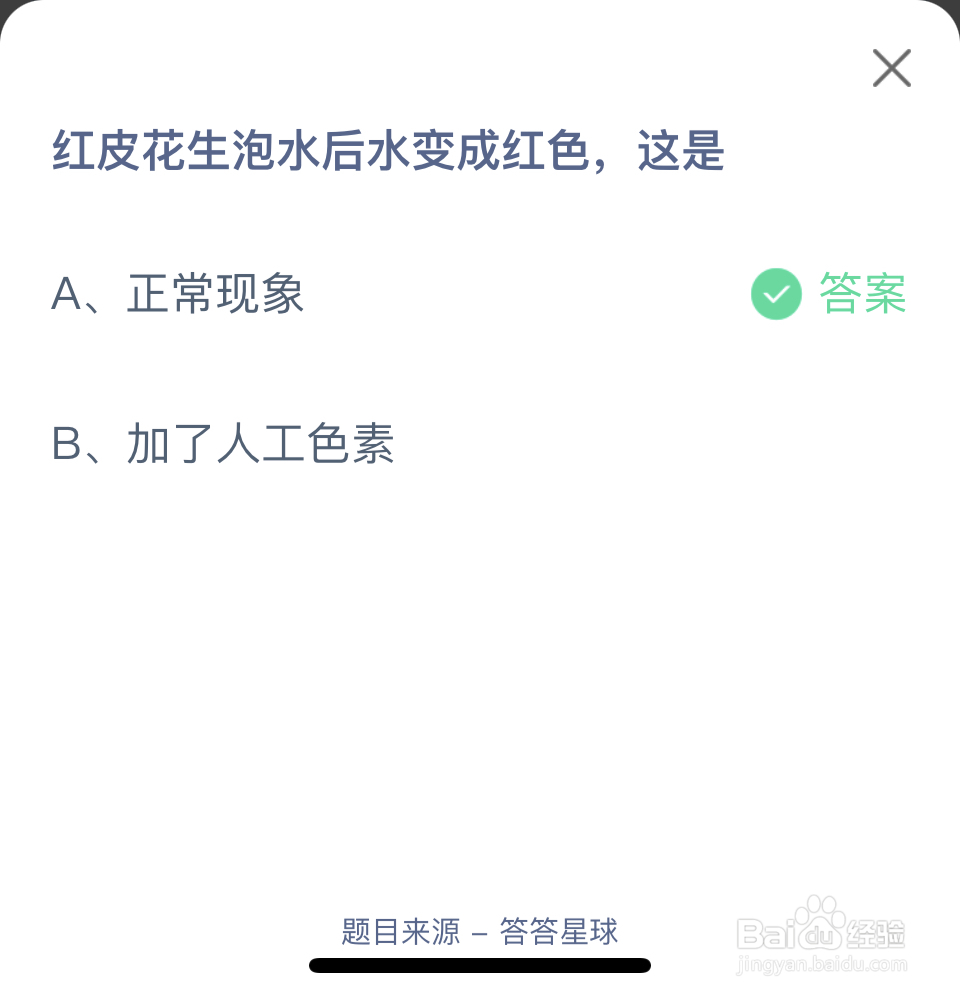Click the X close icon at top right
Image resolution: width=960 pixels, height=997 pixels.
pos(891,68)
